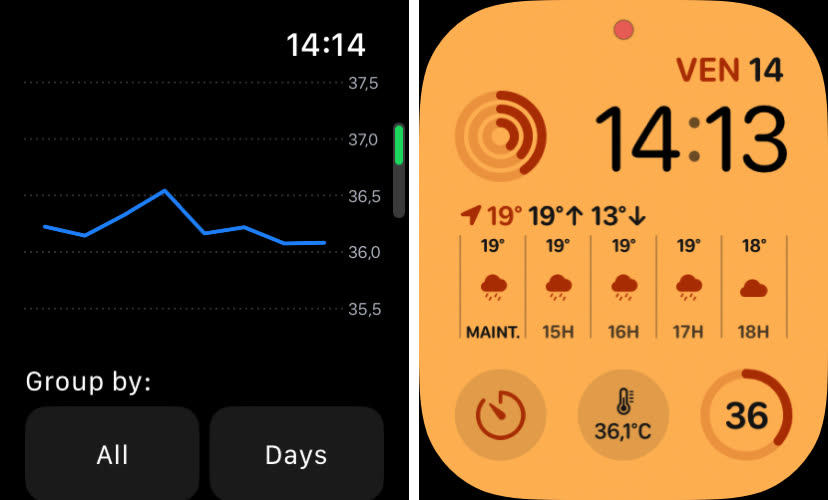Open the Activity rings complication
828x500 pixels.
tap(500, 136)
